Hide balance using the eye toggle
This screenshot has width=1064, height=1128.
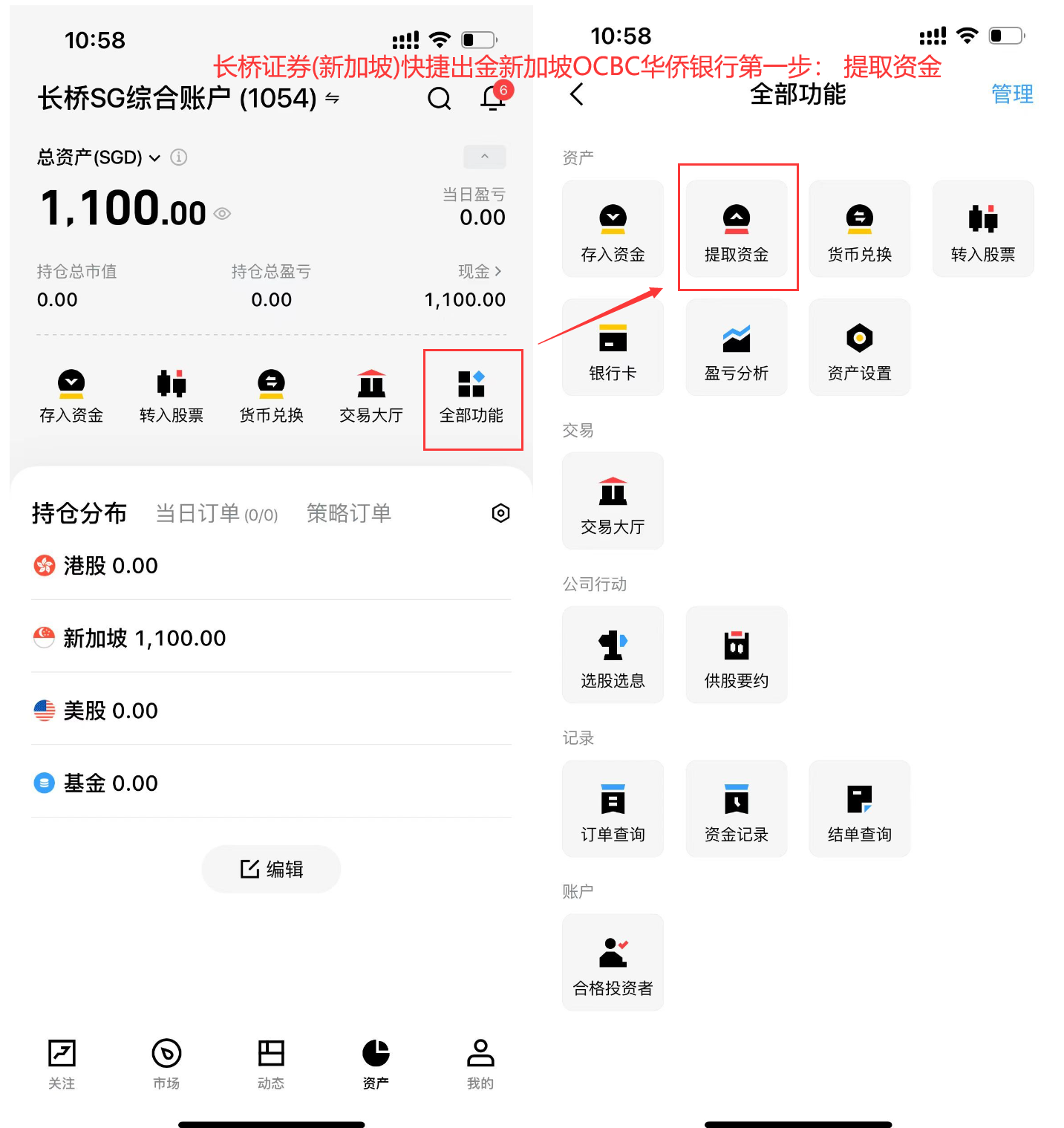[223, 213]
